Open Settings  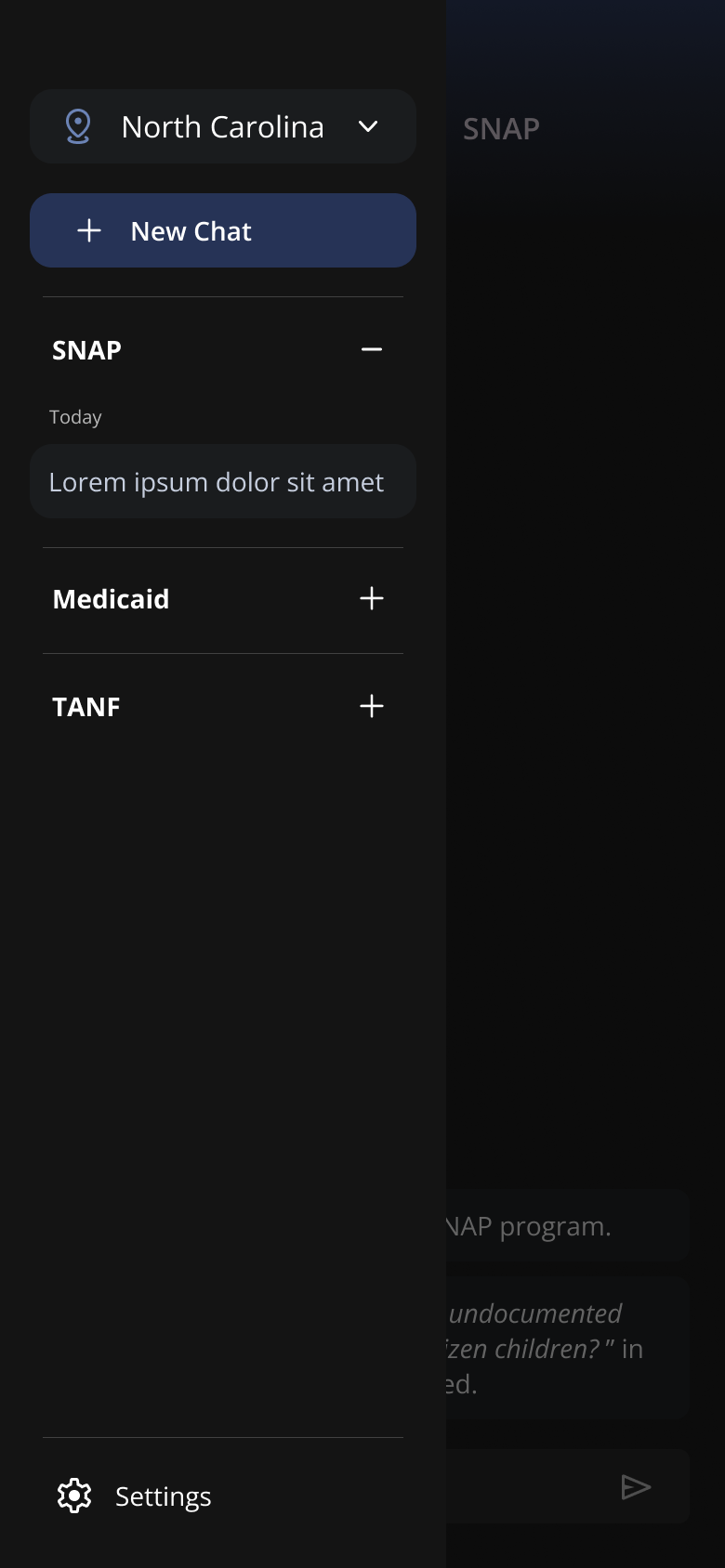coord(135,1496)
